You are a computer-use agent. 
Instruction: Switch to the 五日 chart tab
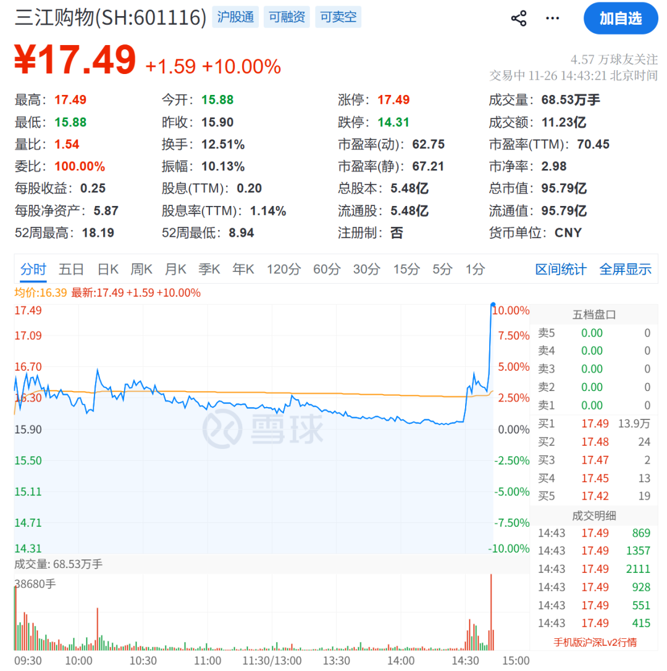(x=71, y=268)
